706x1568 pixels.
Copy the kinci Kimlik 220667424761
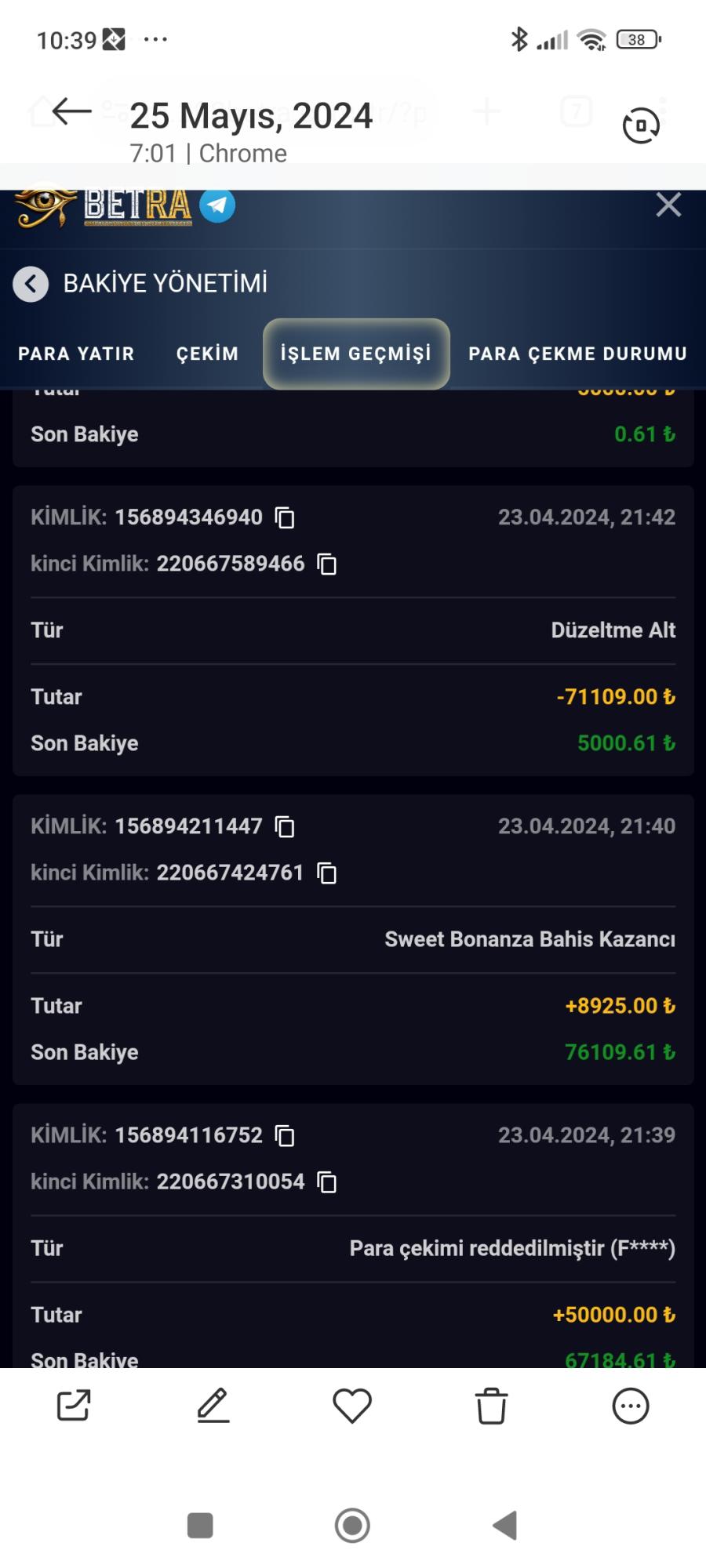(327, 873)
